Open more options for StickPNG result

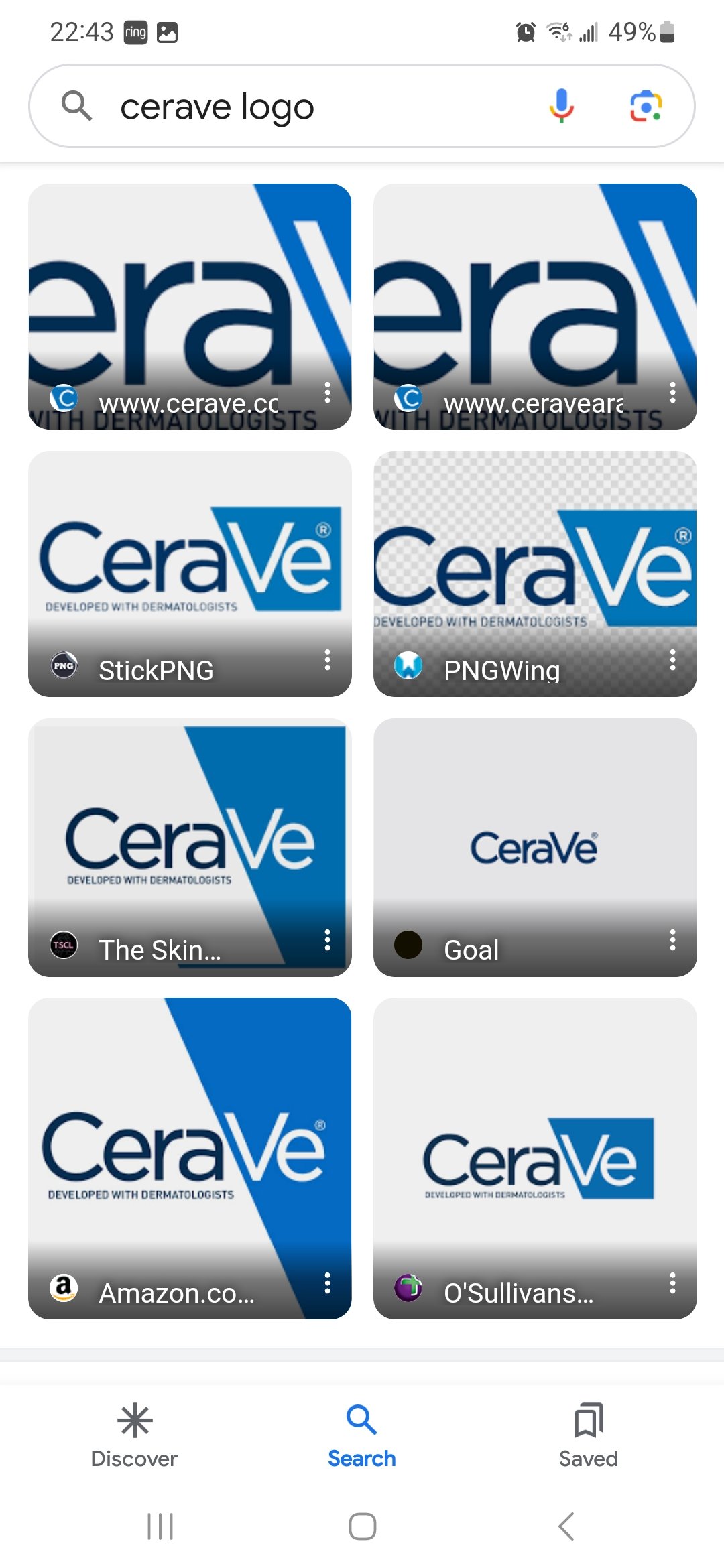point(327,660)
